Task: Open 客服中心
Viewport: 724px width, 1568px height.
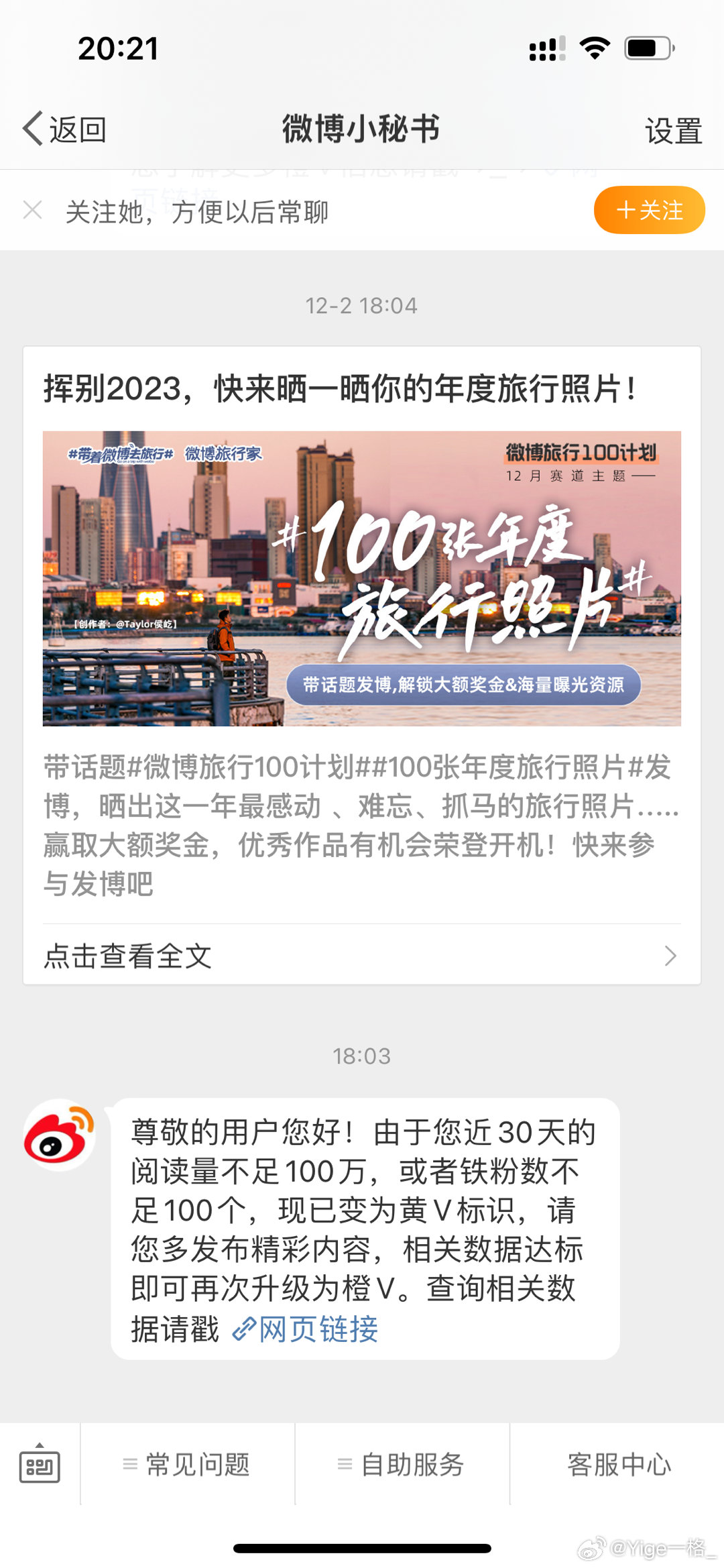Action: (617, 1464)
